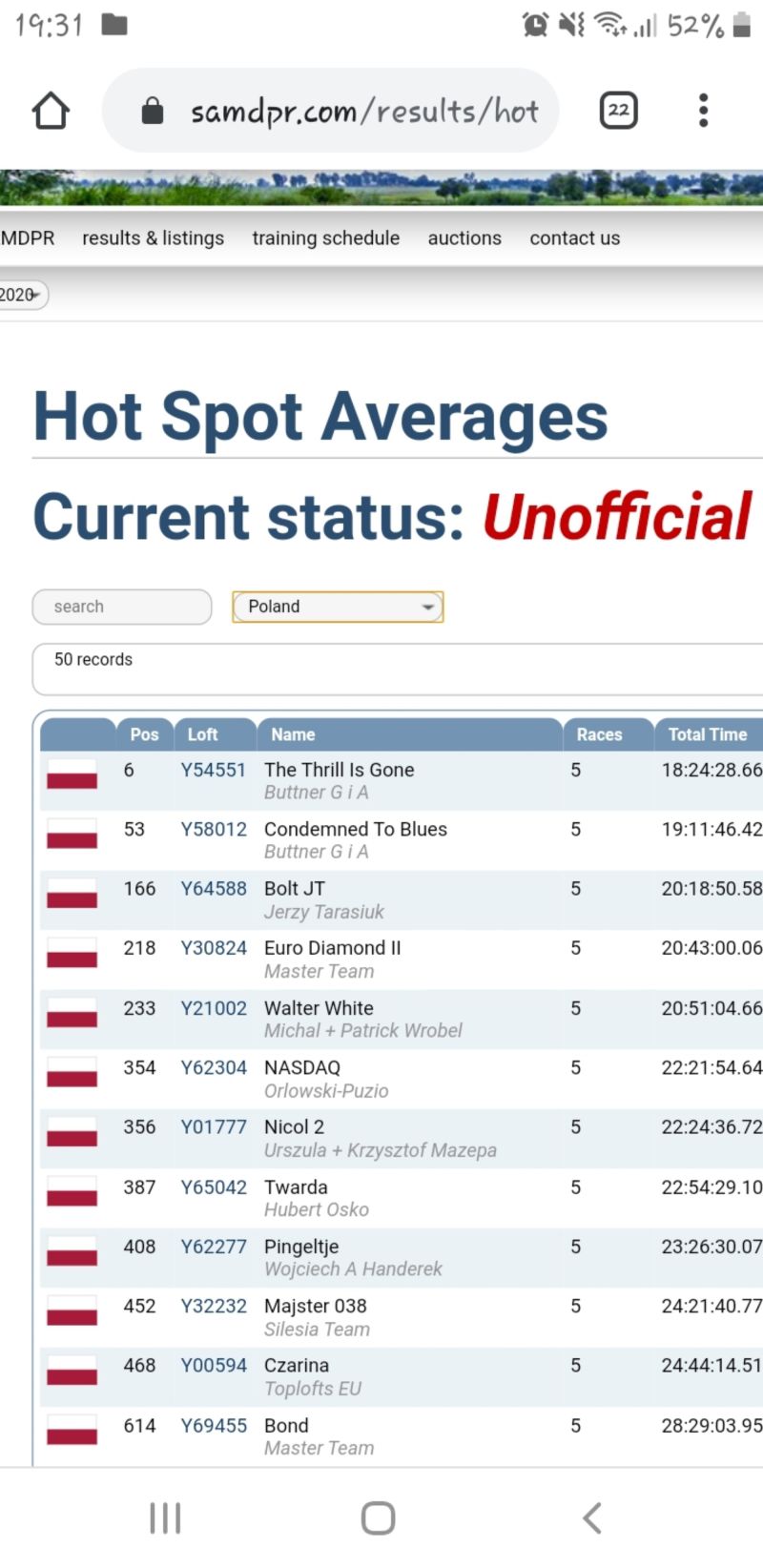Viewport: 763px width, 1568px height.
Task: Go back with the system back button
Action: point(591,1517)
